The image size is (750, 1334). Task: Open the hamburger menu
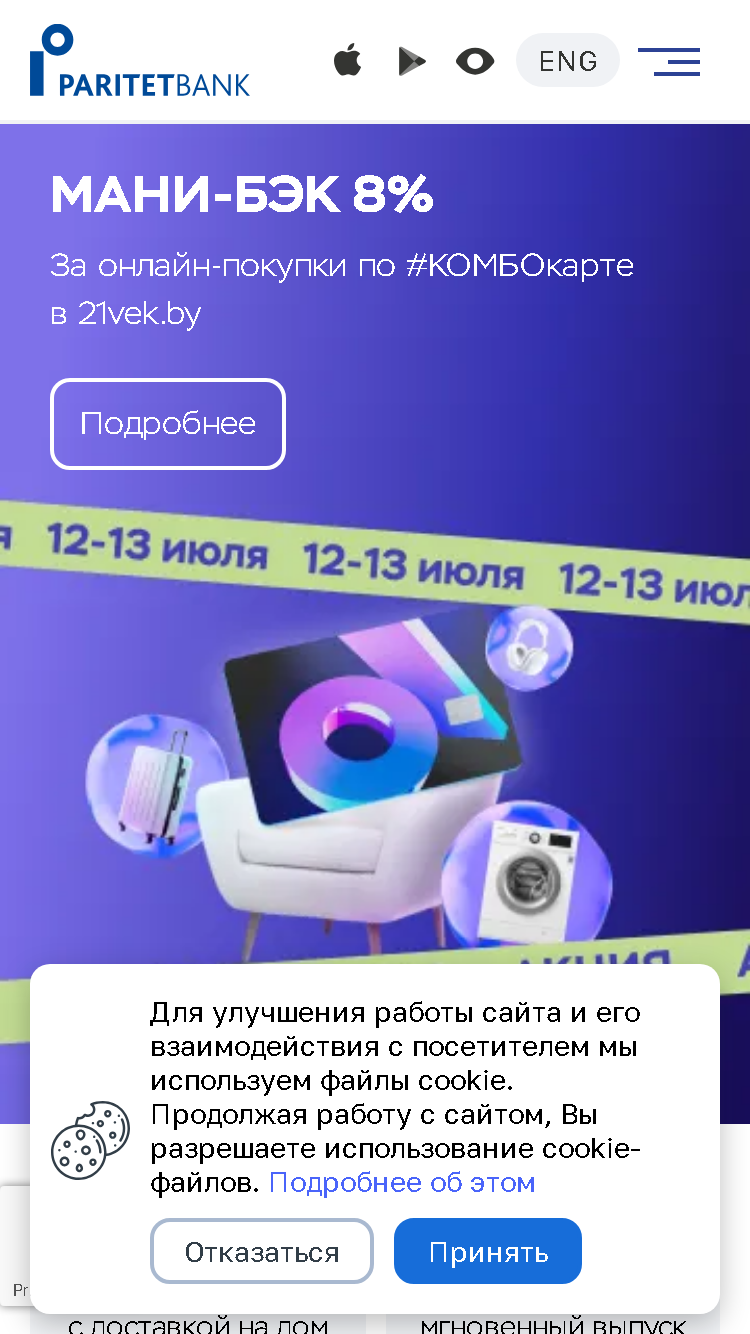coord(669,61)
